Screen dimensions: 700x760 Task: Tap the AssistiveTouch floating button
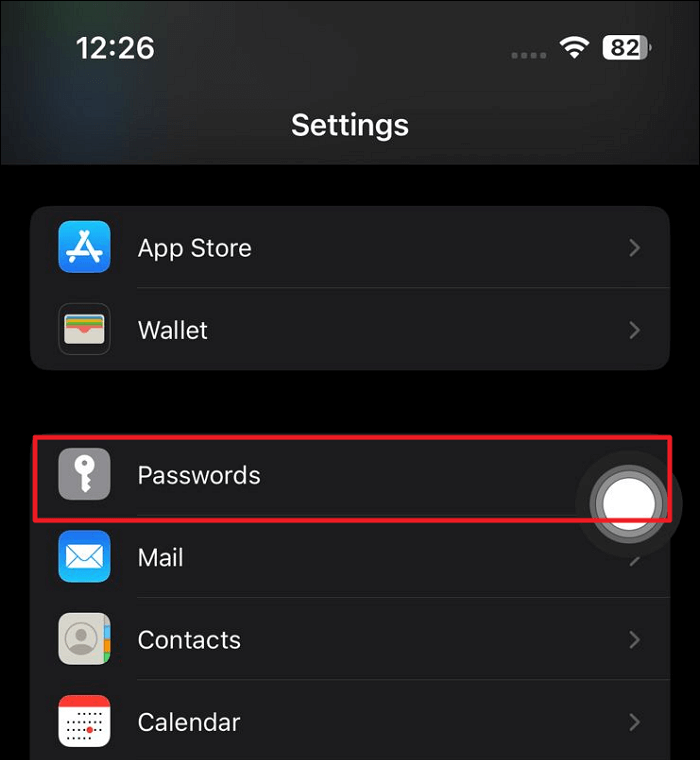coord(627,502)
